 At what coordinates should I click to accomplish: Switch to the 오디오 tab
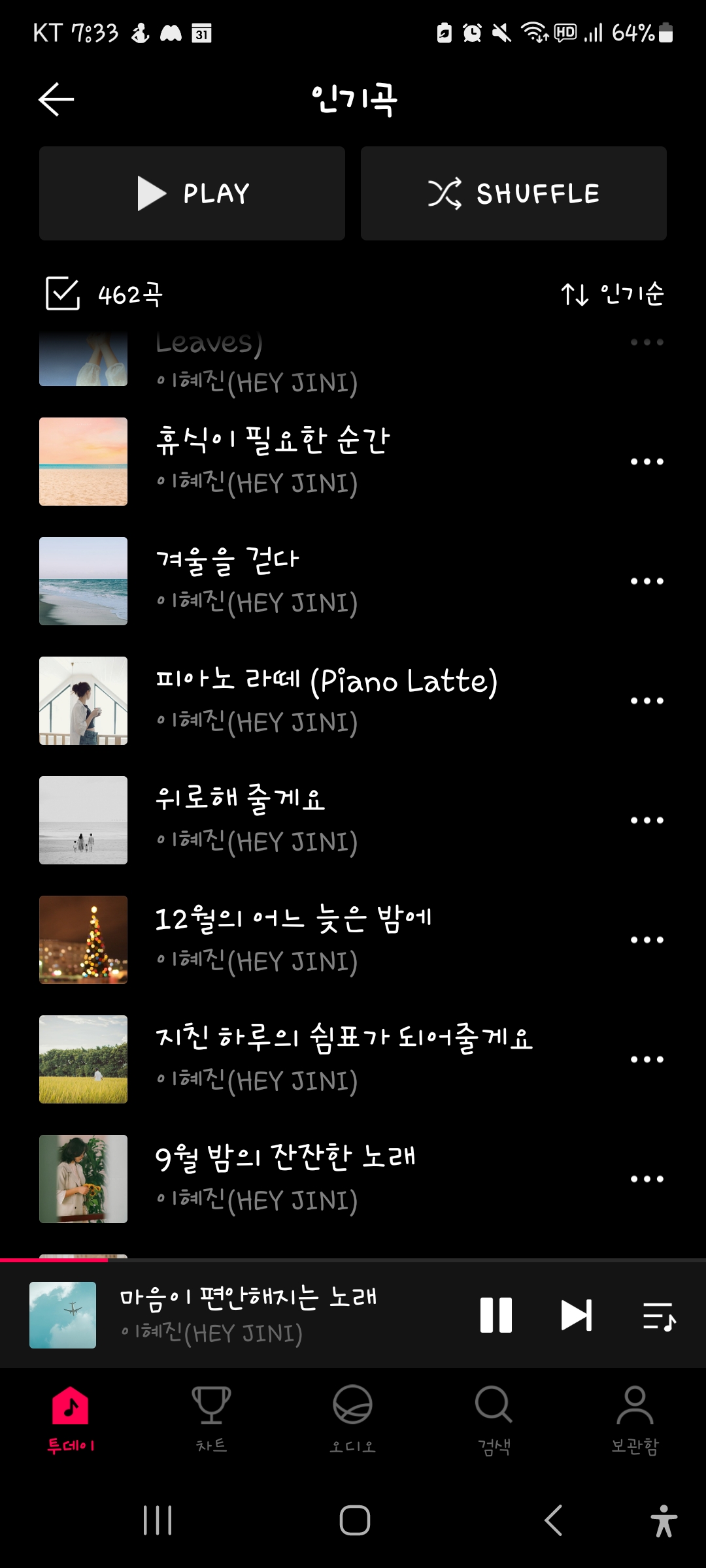(352, 1418)
